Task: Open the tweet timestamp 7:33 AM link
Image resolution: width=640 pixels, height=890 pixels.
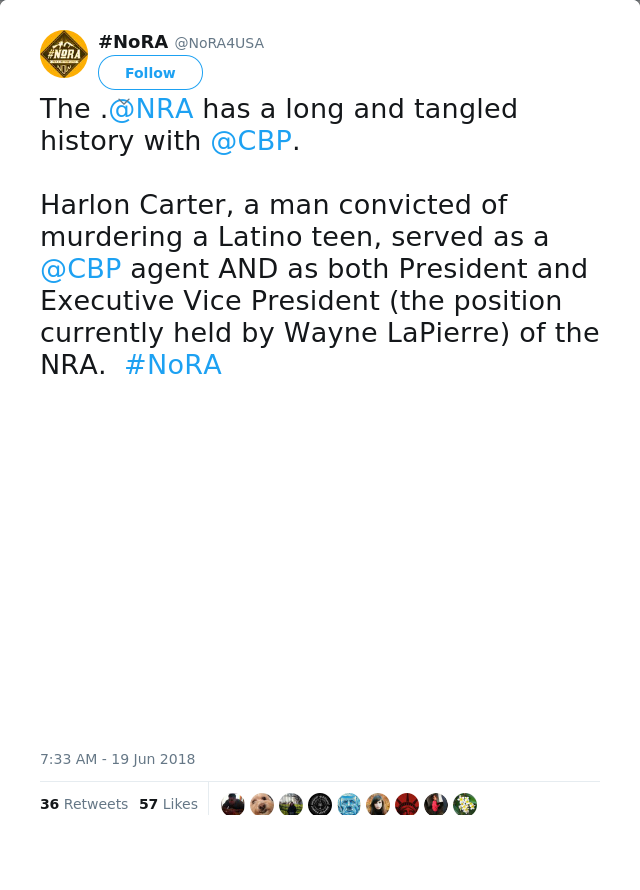Action: coord(117,759)
